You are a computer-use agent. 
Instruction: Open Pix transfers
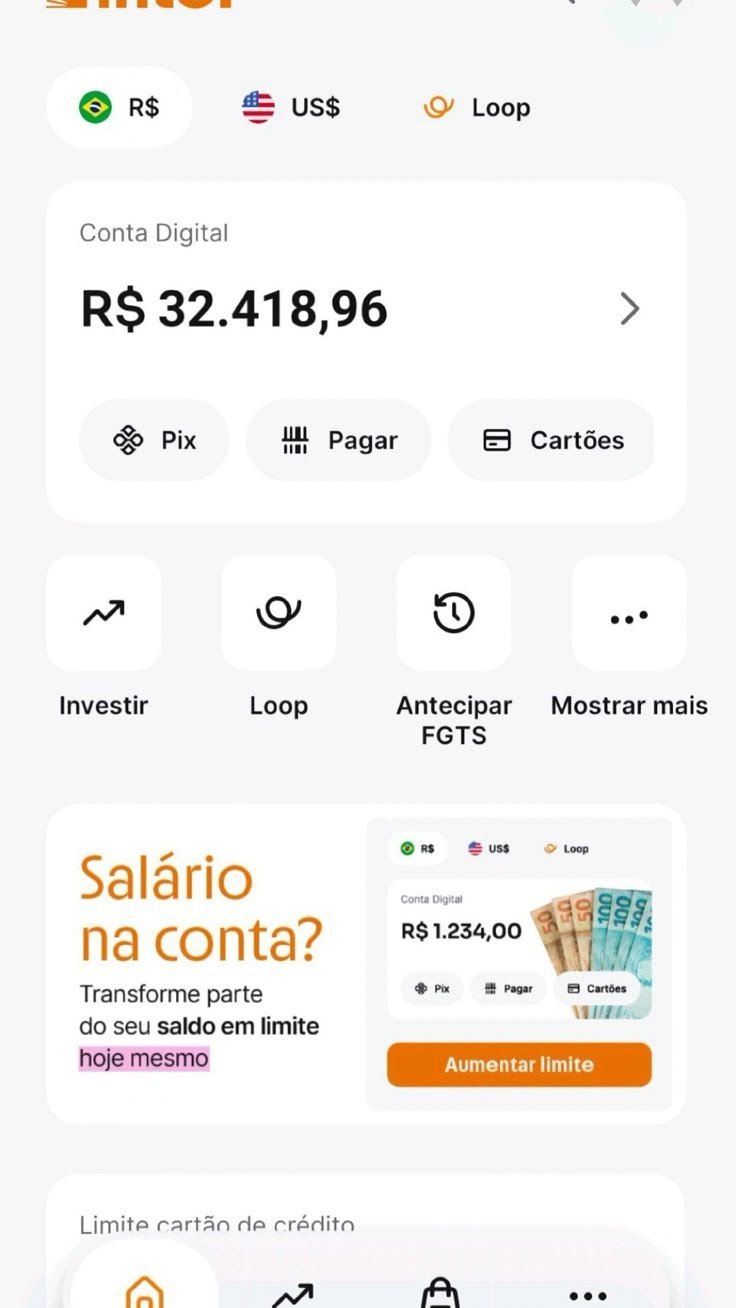154,440
